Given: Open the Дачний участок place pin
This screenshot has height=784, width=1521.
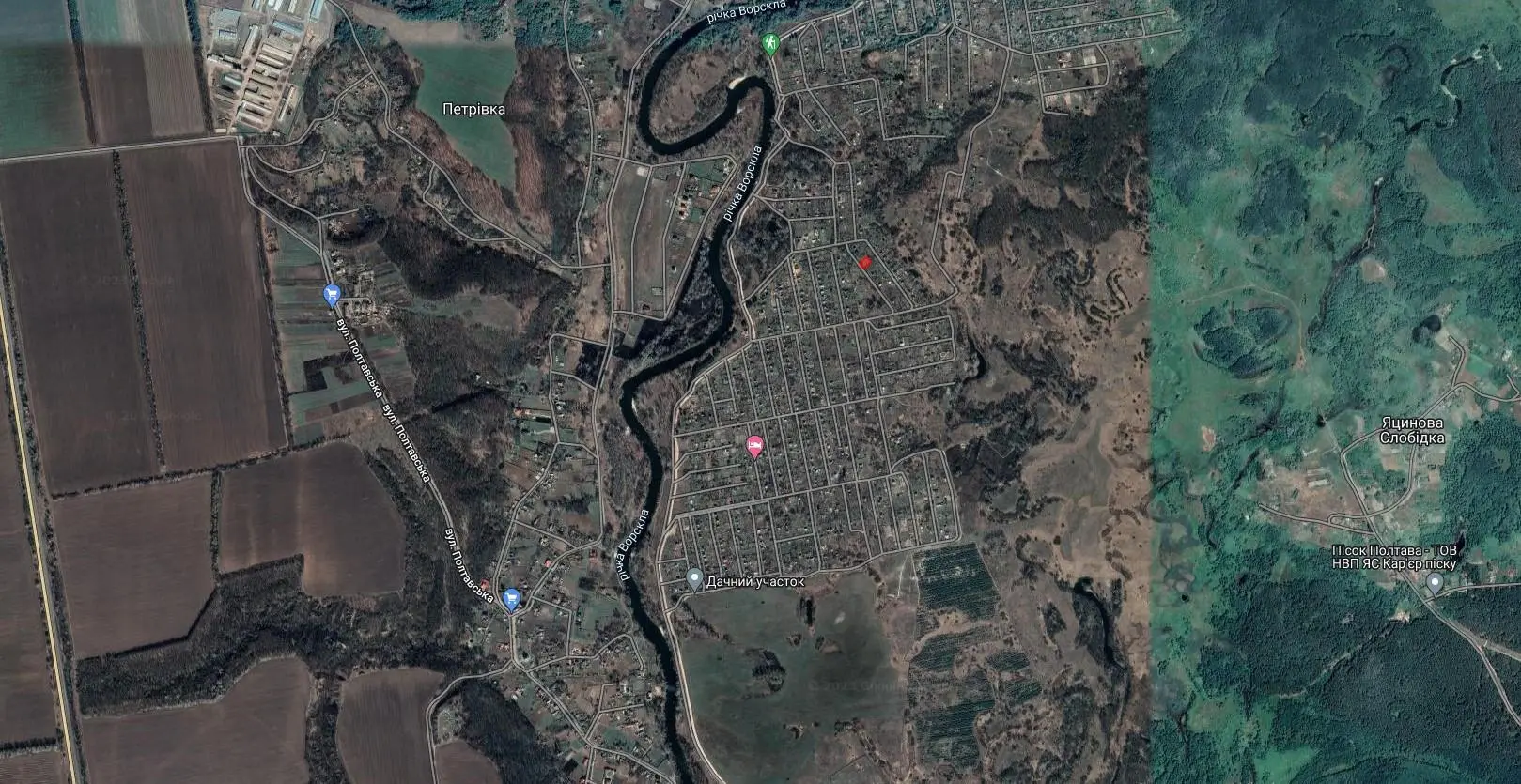Looking at the screenshot, I should (694, 578).
